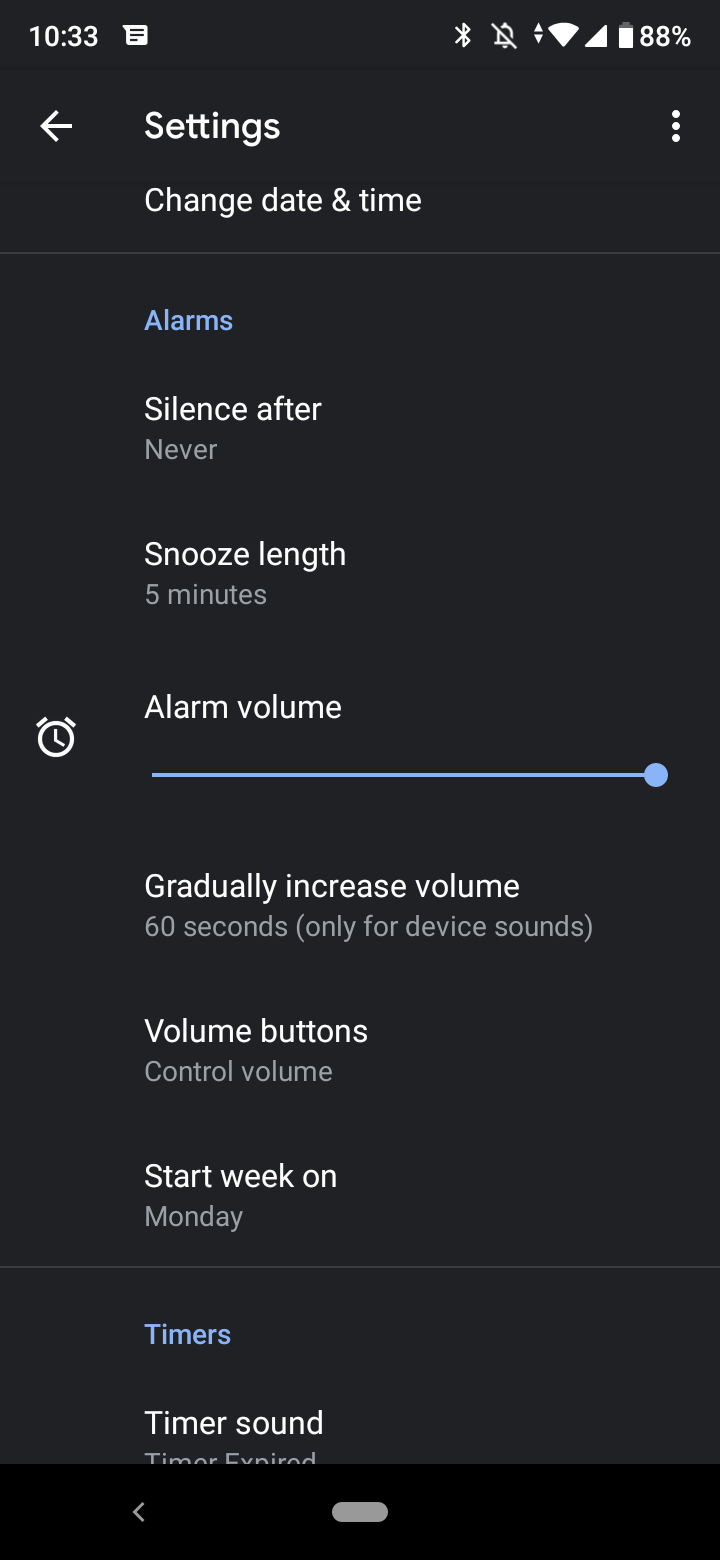Tap the Alarm volume slider
720x1560 pixels.
(409, 775)
